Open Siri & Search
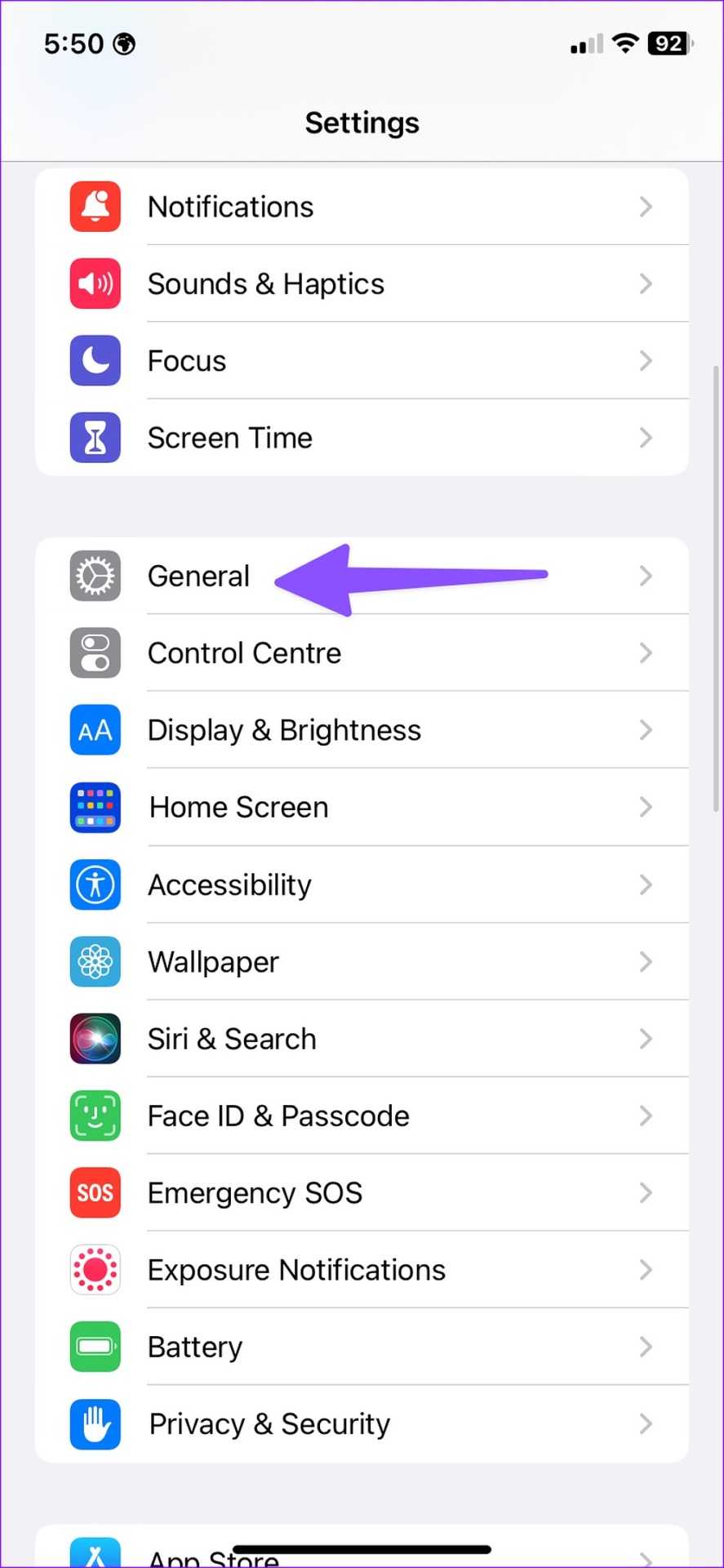 pyautogui.click(x=362, y=1039)
